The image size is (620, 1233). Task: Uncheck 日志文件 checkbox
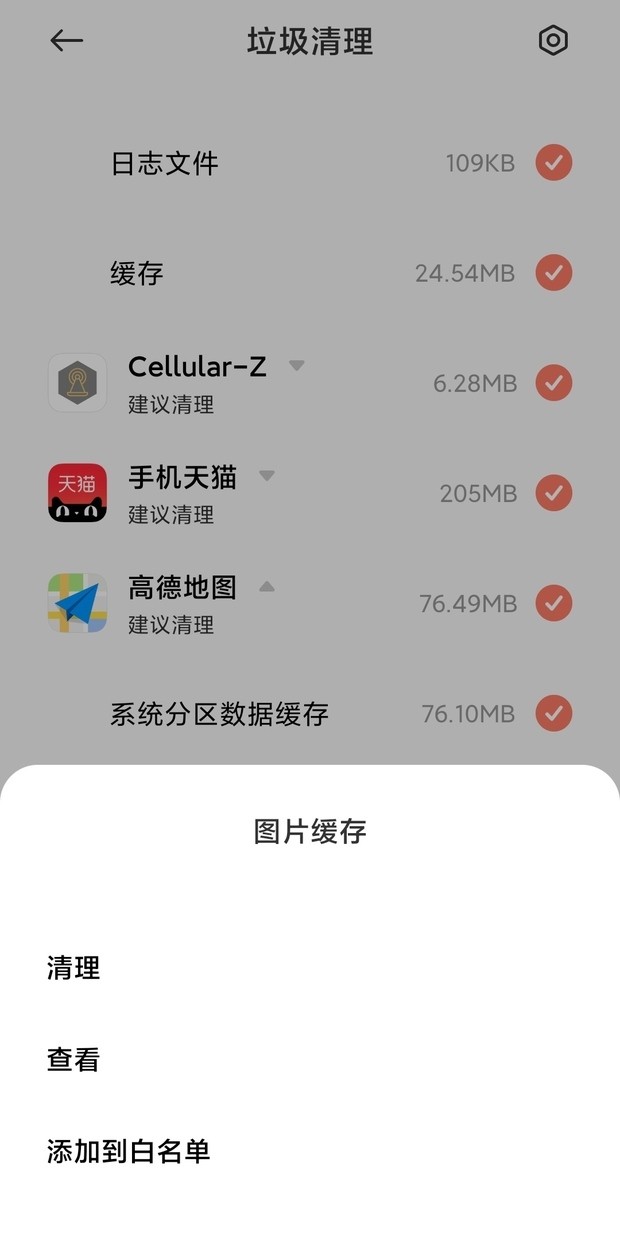click(553, 163)
